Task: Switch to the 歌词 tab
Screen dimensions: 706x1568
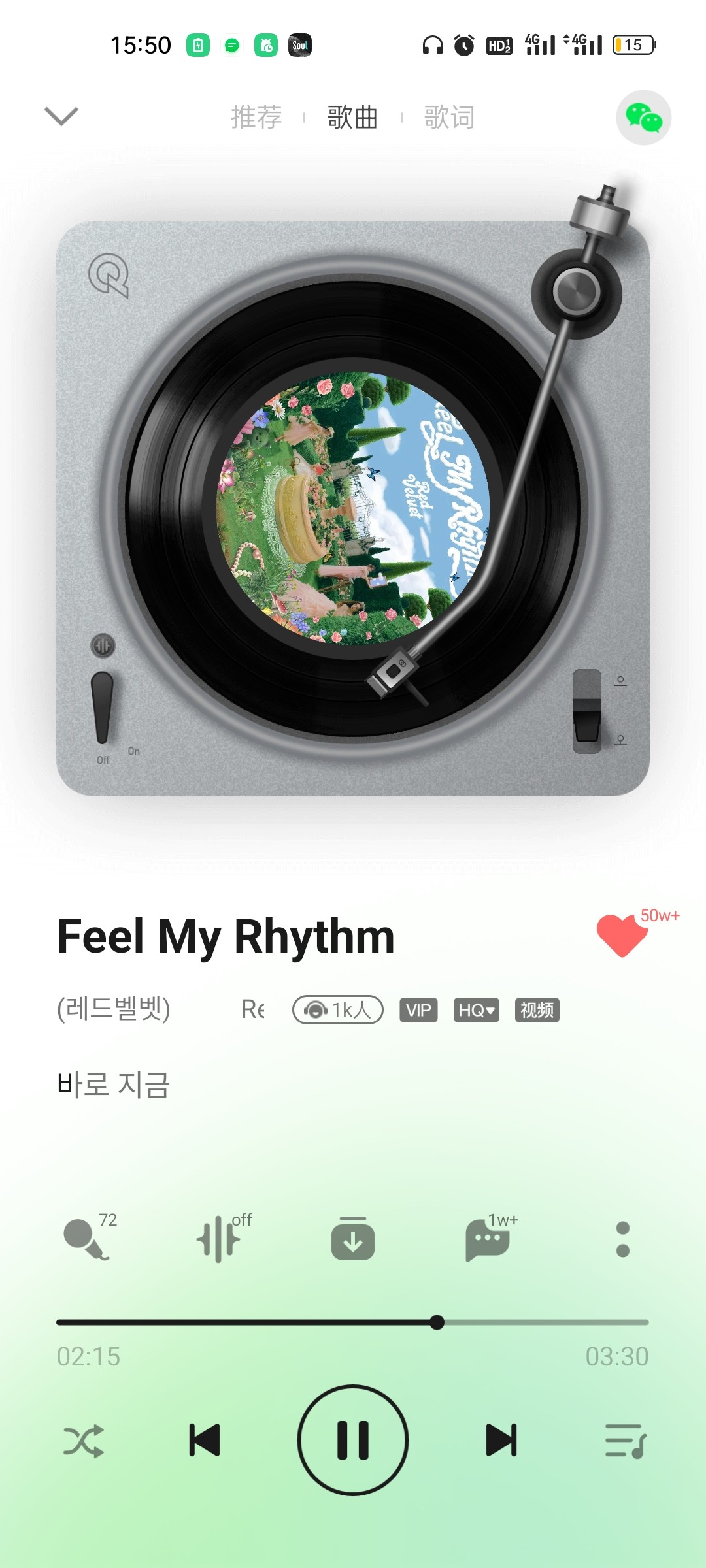Action: tap(449, 118)
